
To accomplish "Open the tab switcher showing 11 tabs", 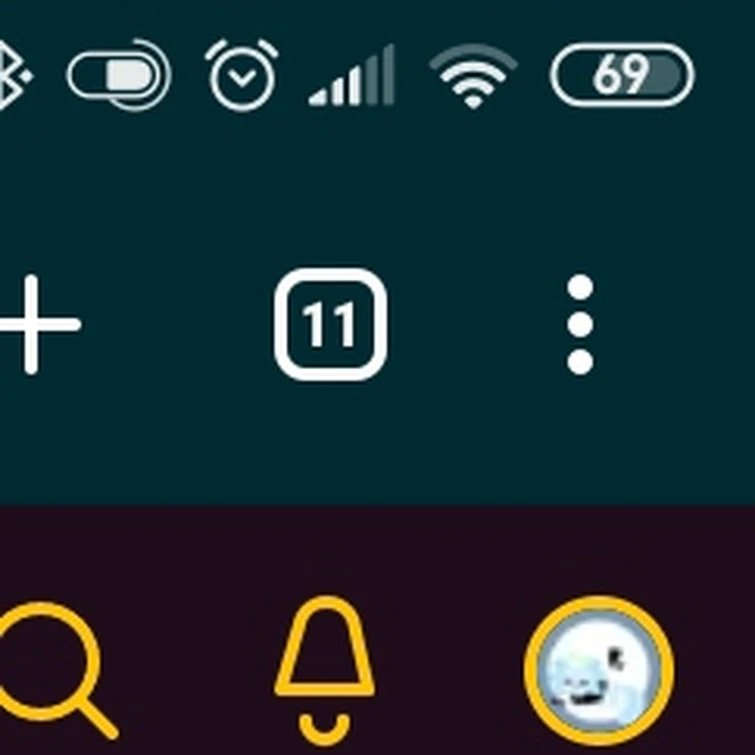I will coord(330,325).
